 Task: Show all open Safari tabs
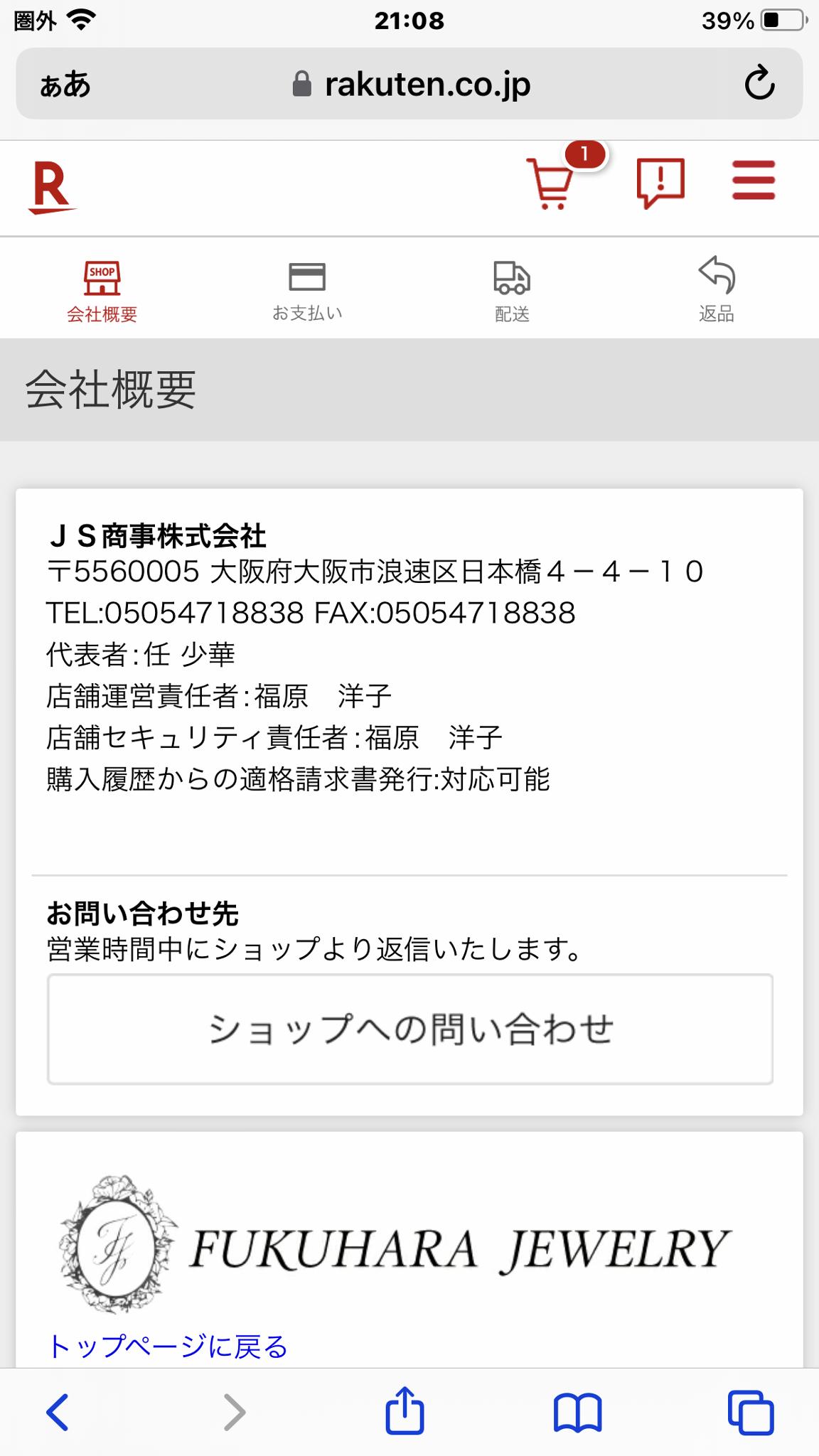(750, 1411)
